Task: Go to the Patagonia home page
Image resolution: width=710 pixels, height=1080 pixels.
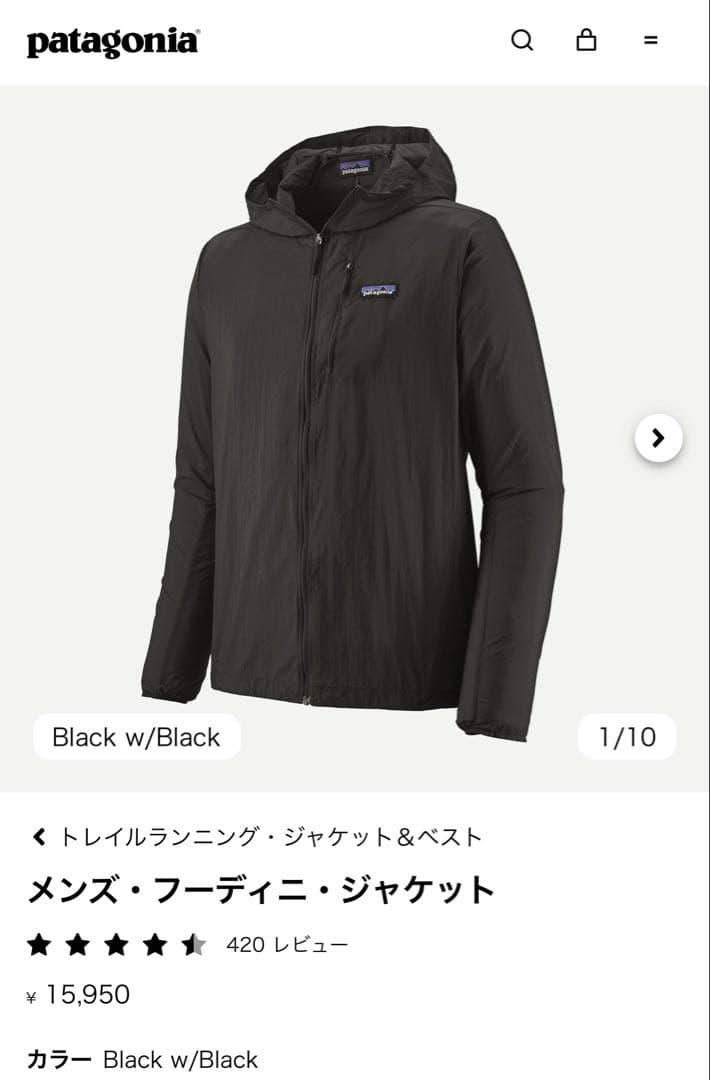Action: tap(112, 42)
